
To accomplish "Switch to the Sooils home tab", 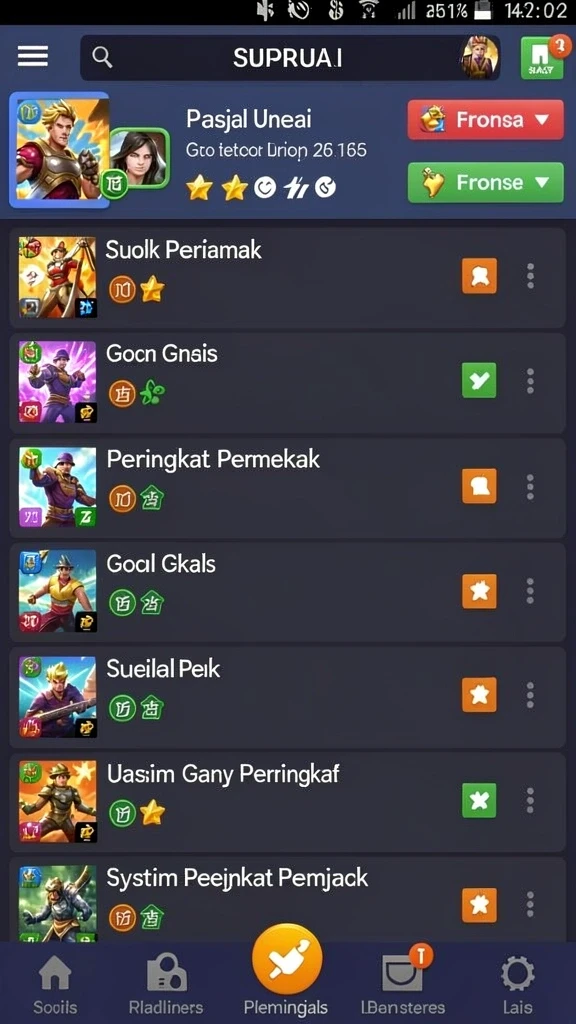I will click(56, 985).
